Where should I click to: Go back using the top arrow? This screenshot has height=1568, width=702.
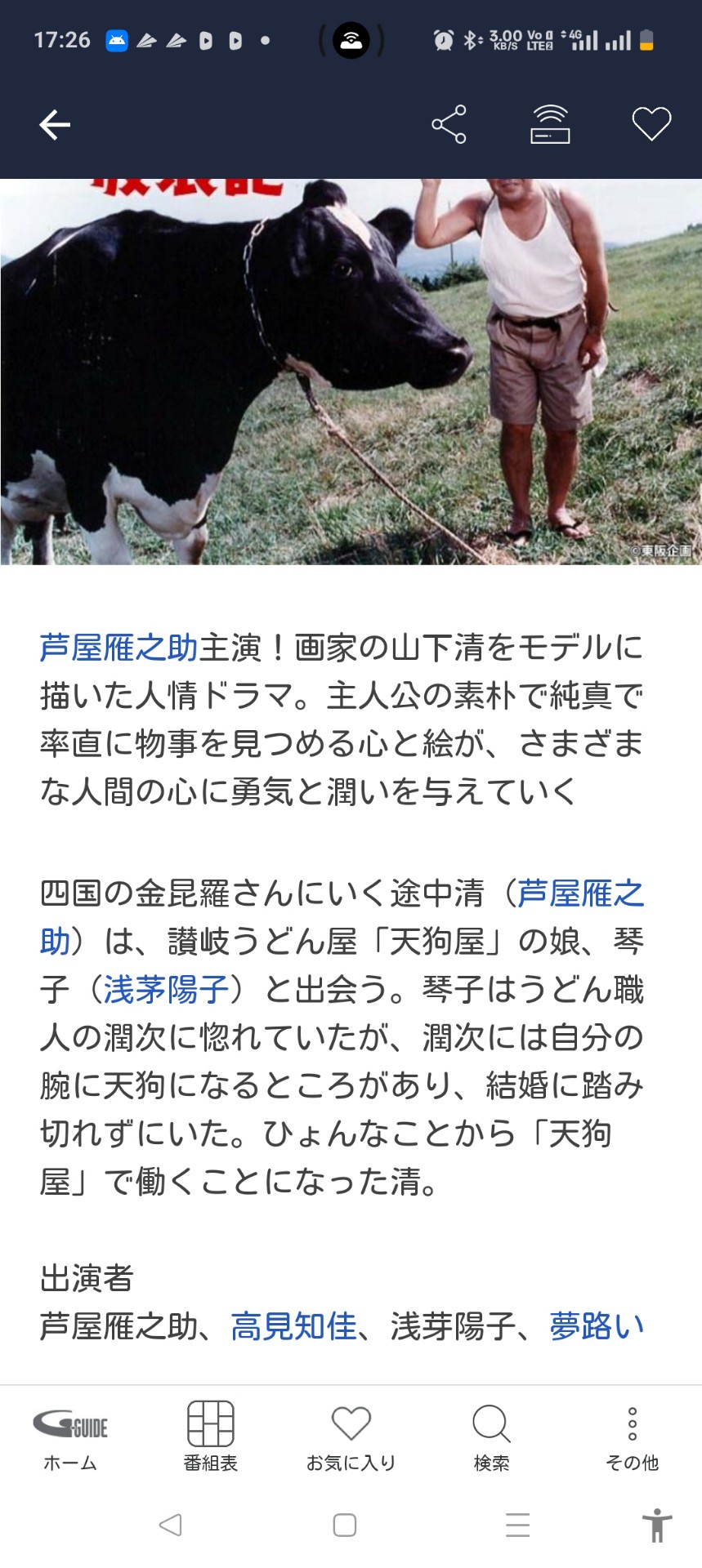tap(55, 125)
